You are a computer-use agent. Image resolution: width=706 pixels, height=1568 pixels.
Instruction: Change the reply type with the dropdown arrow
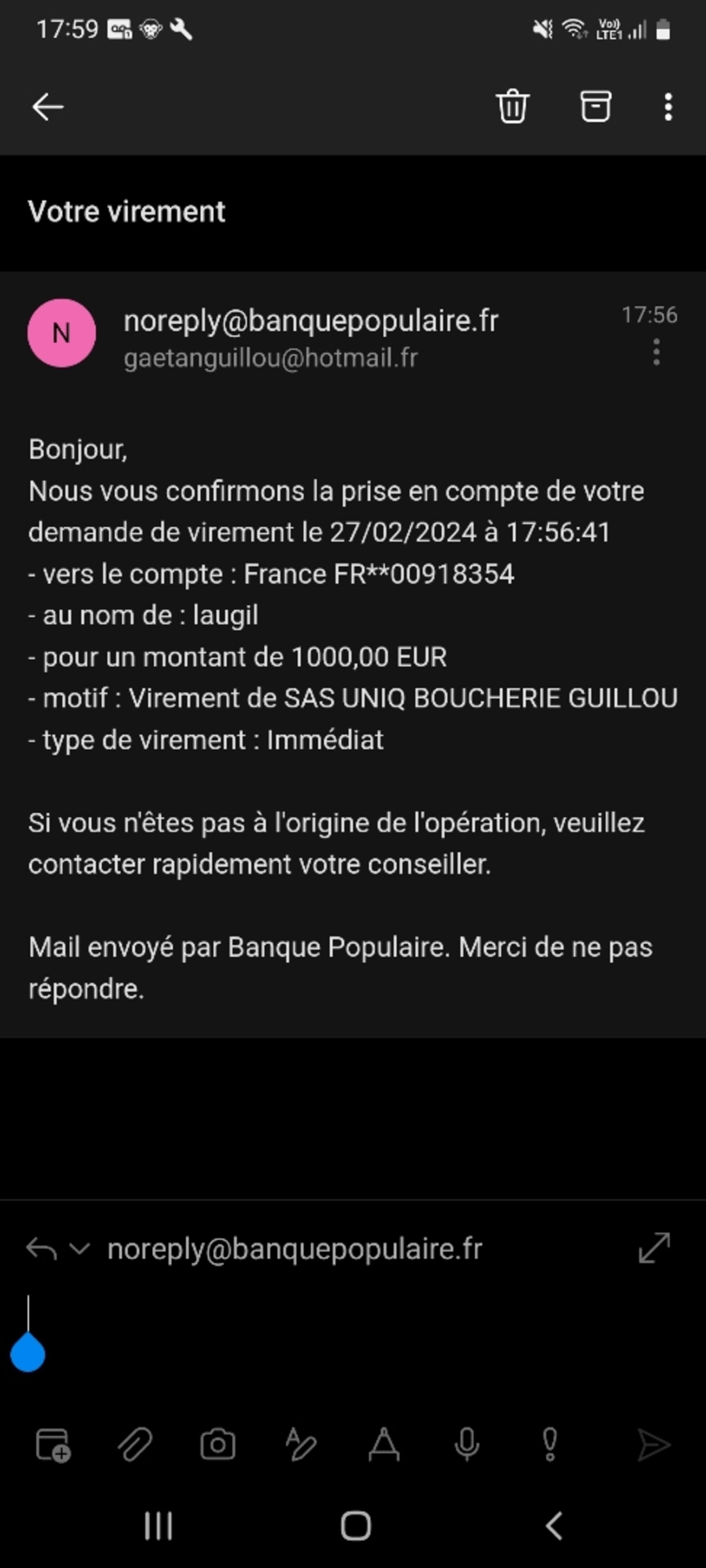80,1249
